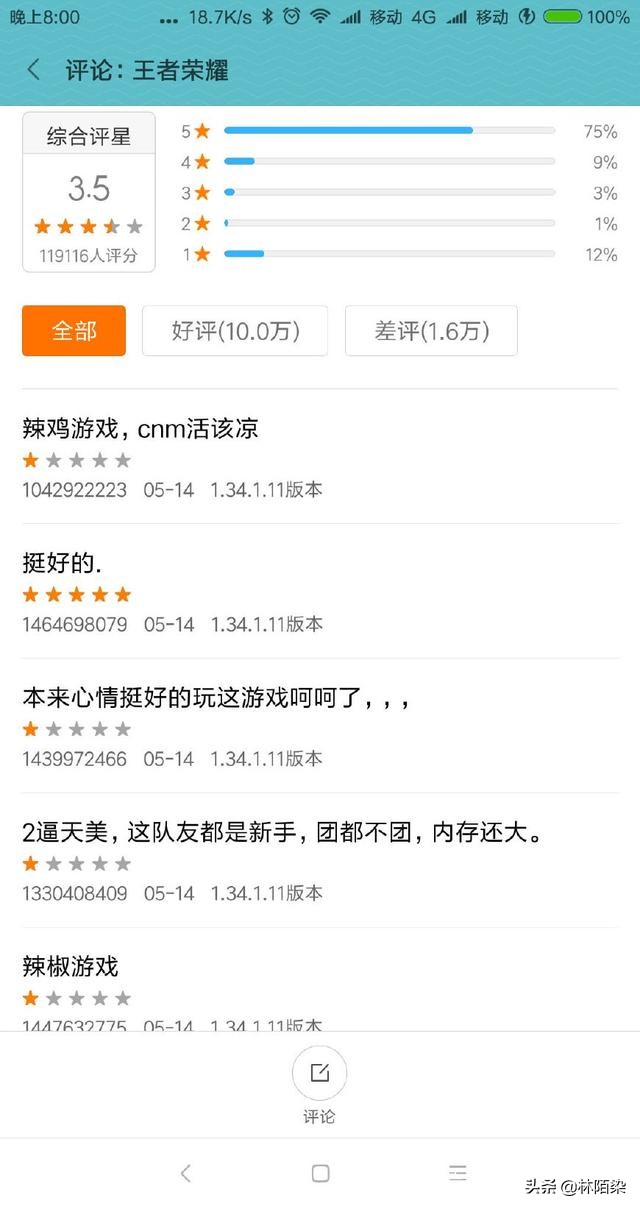Show 好评(10.0万) positive reviews

pos(235,331)
